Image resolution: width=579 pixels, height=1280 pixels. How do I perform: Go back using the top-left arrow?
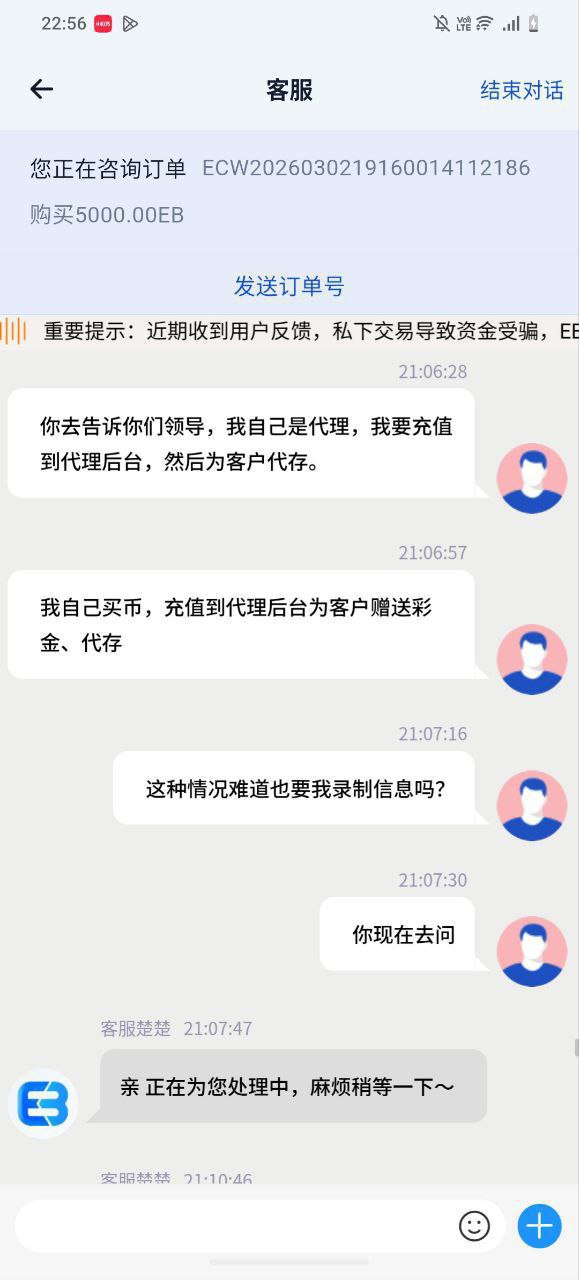point(41,89)
